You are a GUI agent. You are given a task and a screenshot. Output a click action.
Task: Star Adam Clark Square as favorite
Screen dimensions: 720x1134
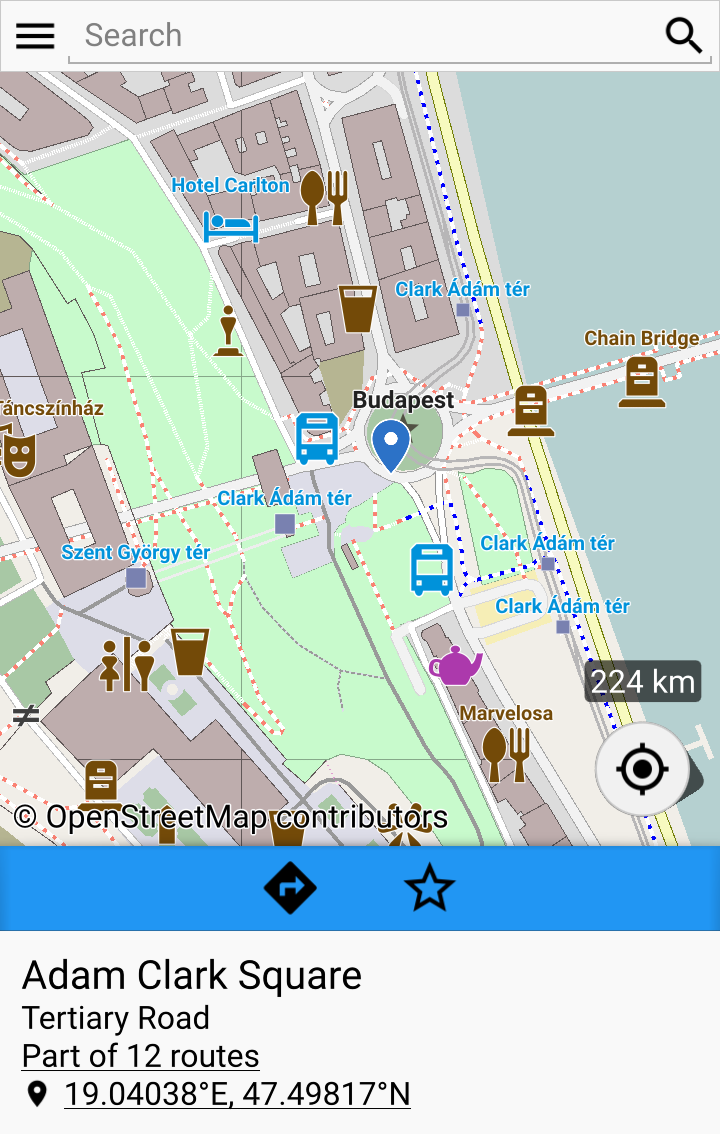(x=430, y=888)
